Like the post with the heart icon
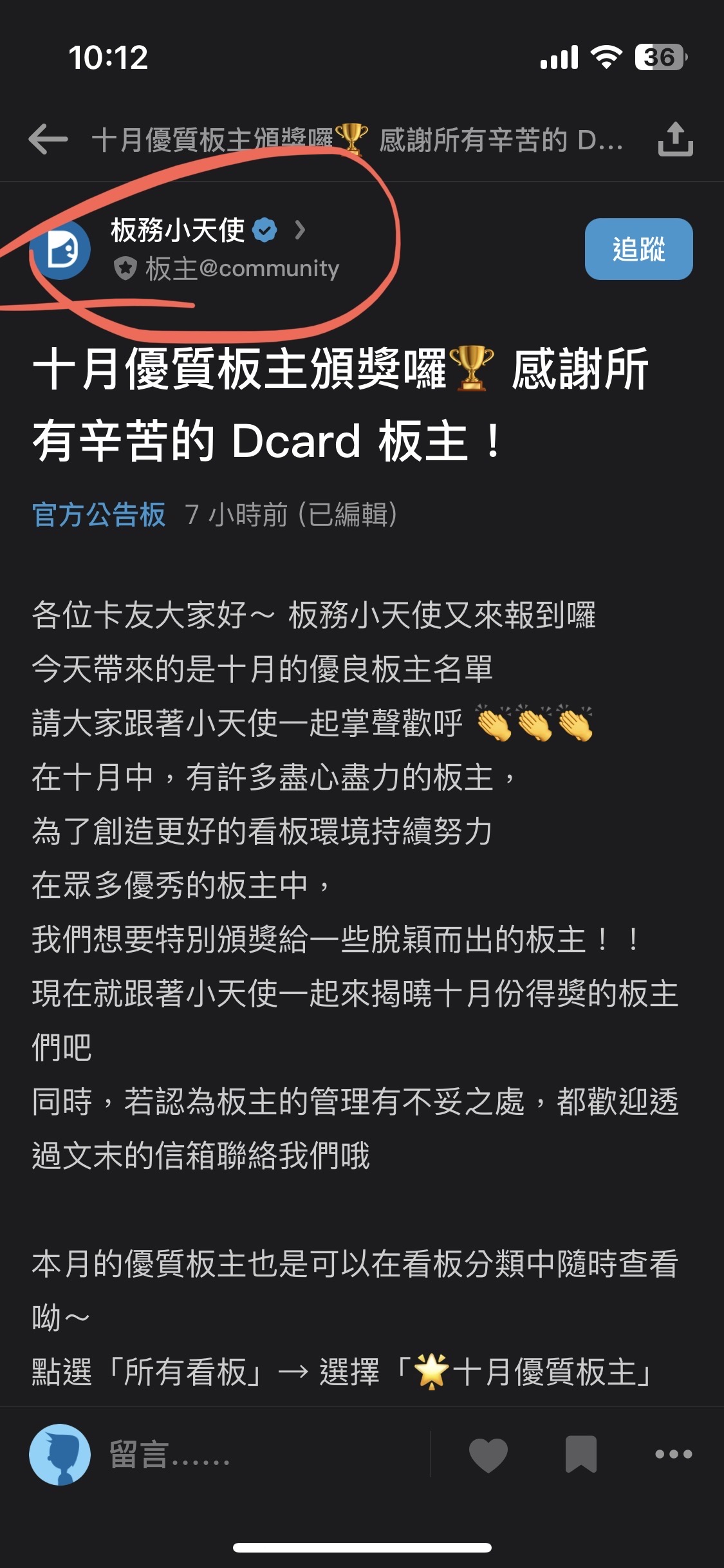Image resolution: width=724 pixels, height=1568 pixels. click(487, 1454)
